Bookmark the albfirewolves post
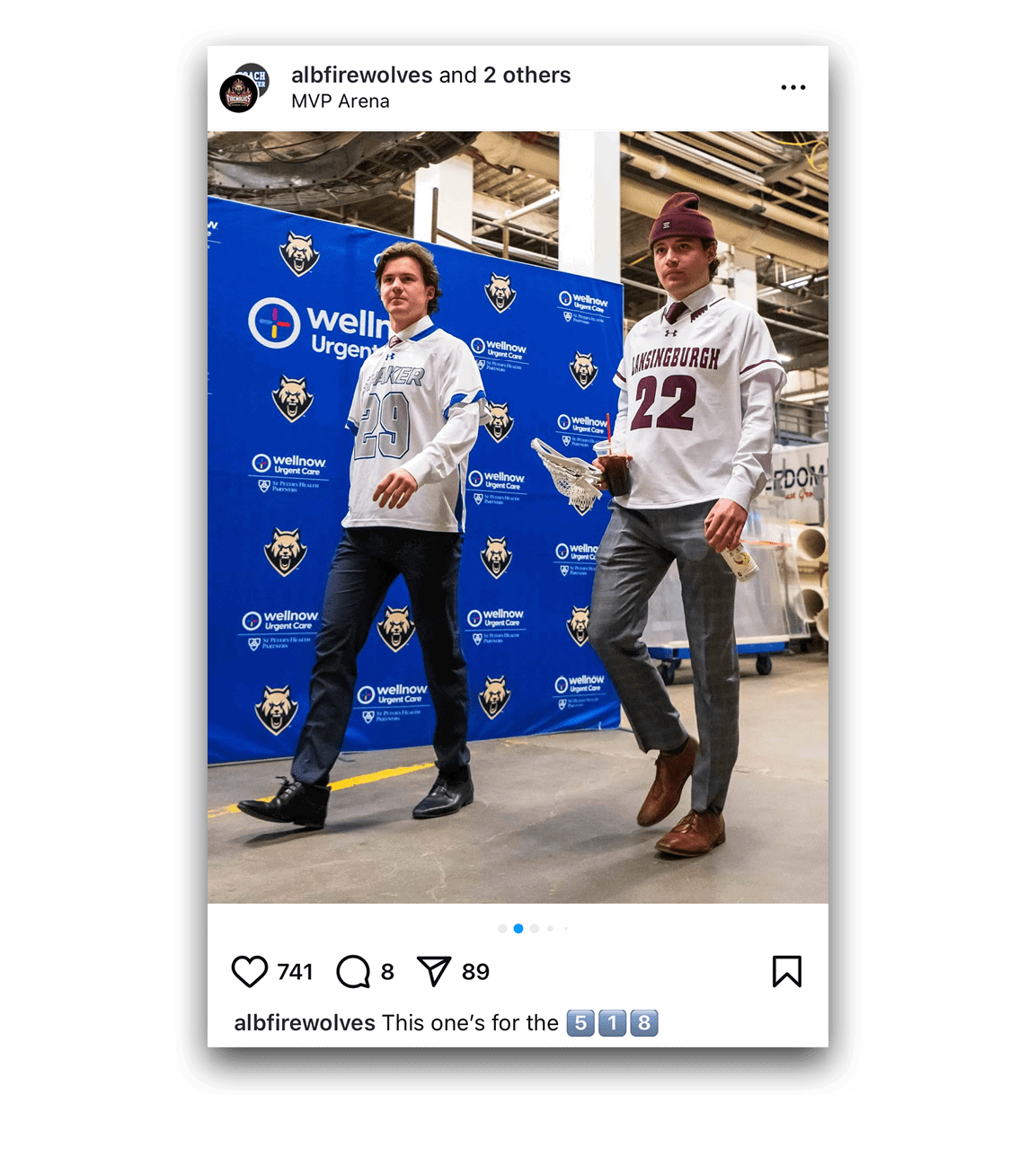Viewport: 1036px width, 1157px height. tap(786, 971)
